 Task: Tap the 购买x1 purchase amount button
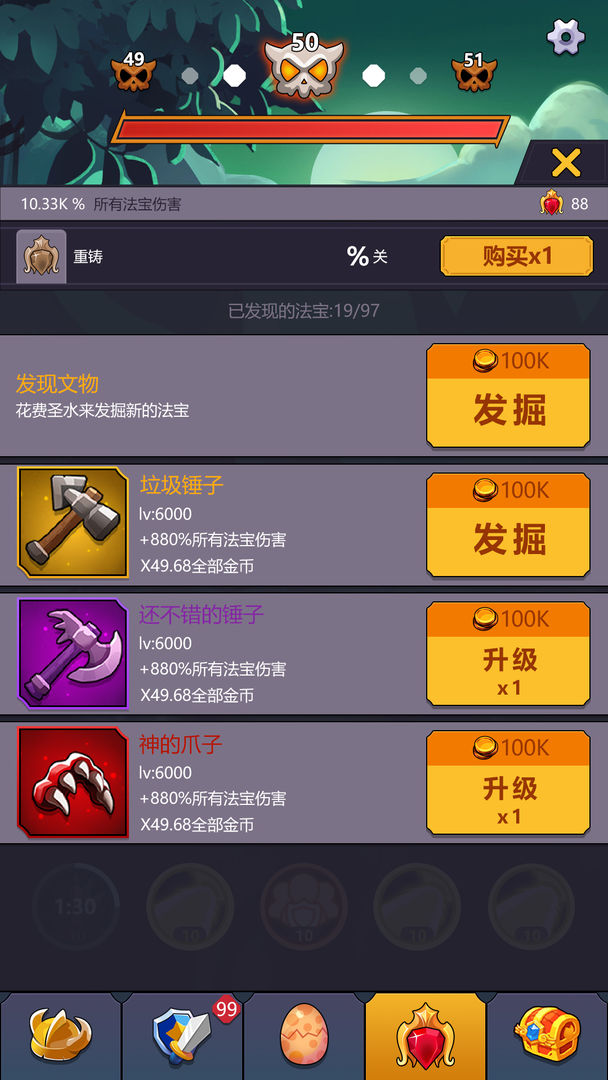tap(516, 256)
